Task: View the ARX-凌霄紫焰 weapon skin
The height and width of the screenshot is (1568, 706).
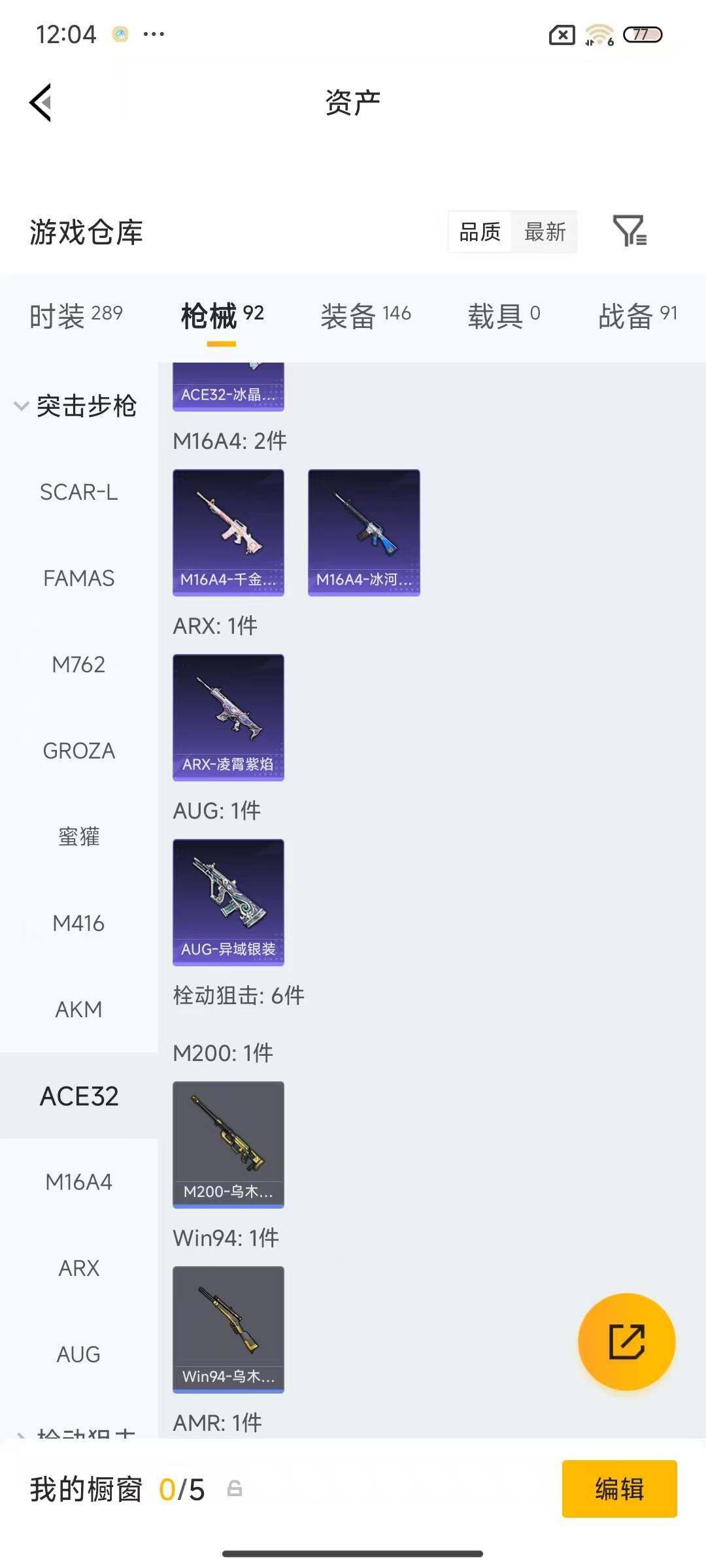Action: coord(228,717)
